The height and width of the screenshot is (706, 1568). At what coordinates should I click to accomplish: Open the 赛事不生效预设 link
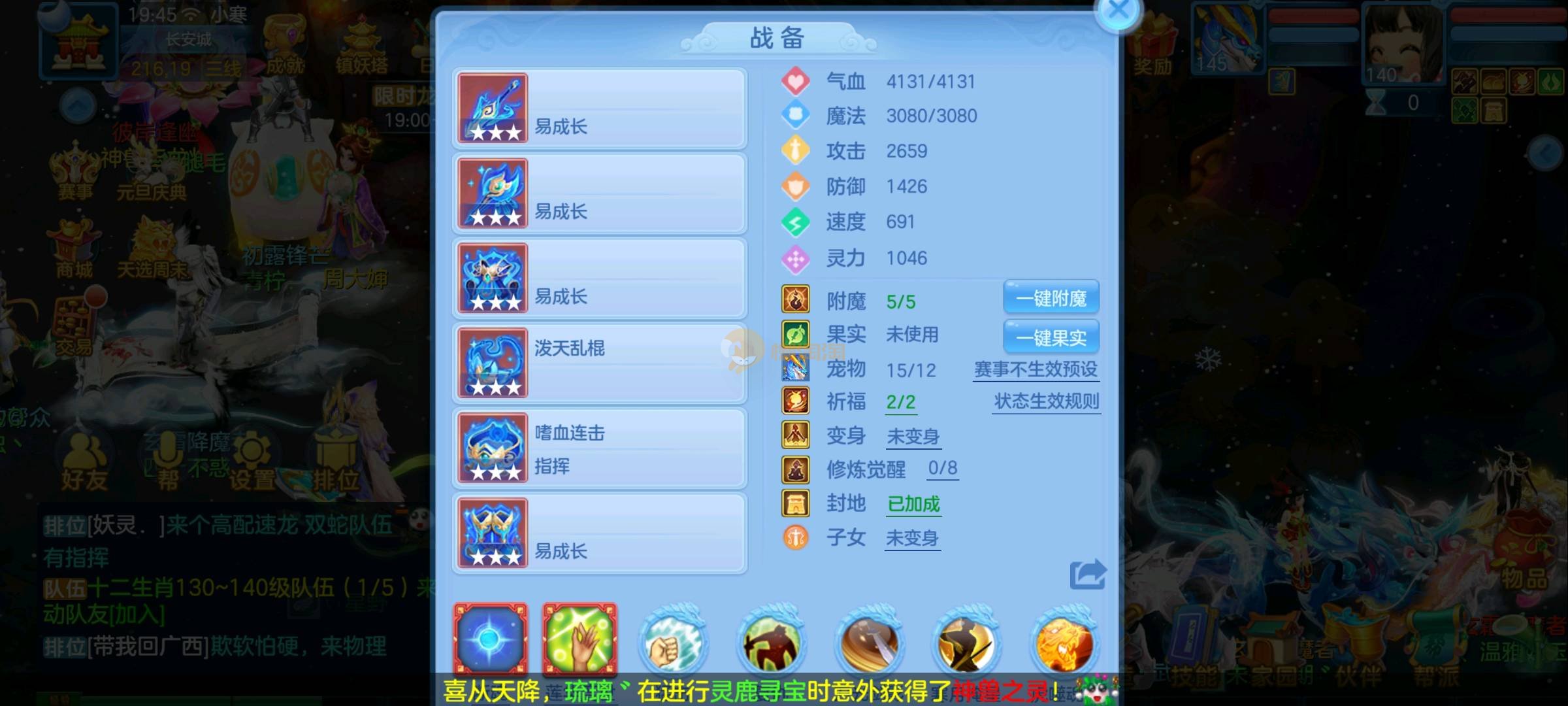pyautogui.click(x=1036, y=369)
